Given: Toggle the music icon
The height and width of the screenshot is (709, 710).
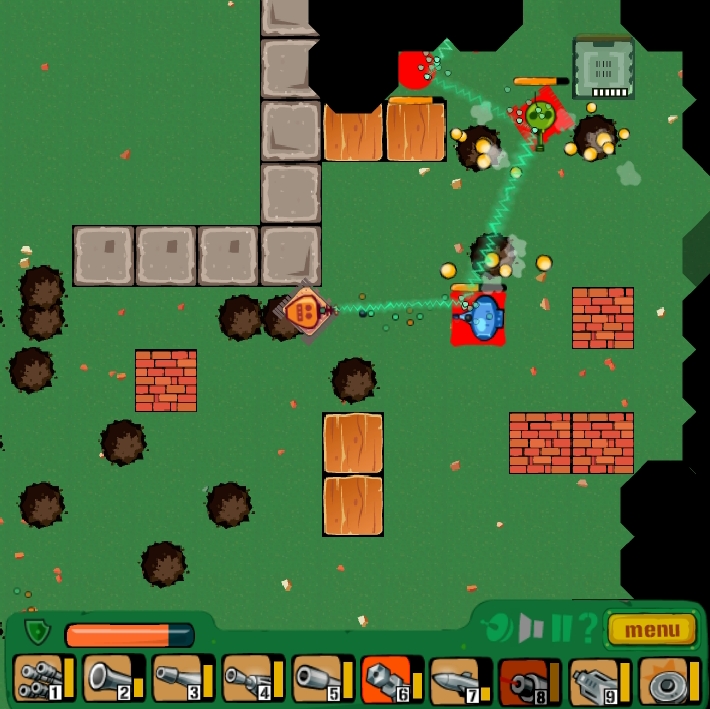Looking at the screenshot, I should [x=499, y=628].
